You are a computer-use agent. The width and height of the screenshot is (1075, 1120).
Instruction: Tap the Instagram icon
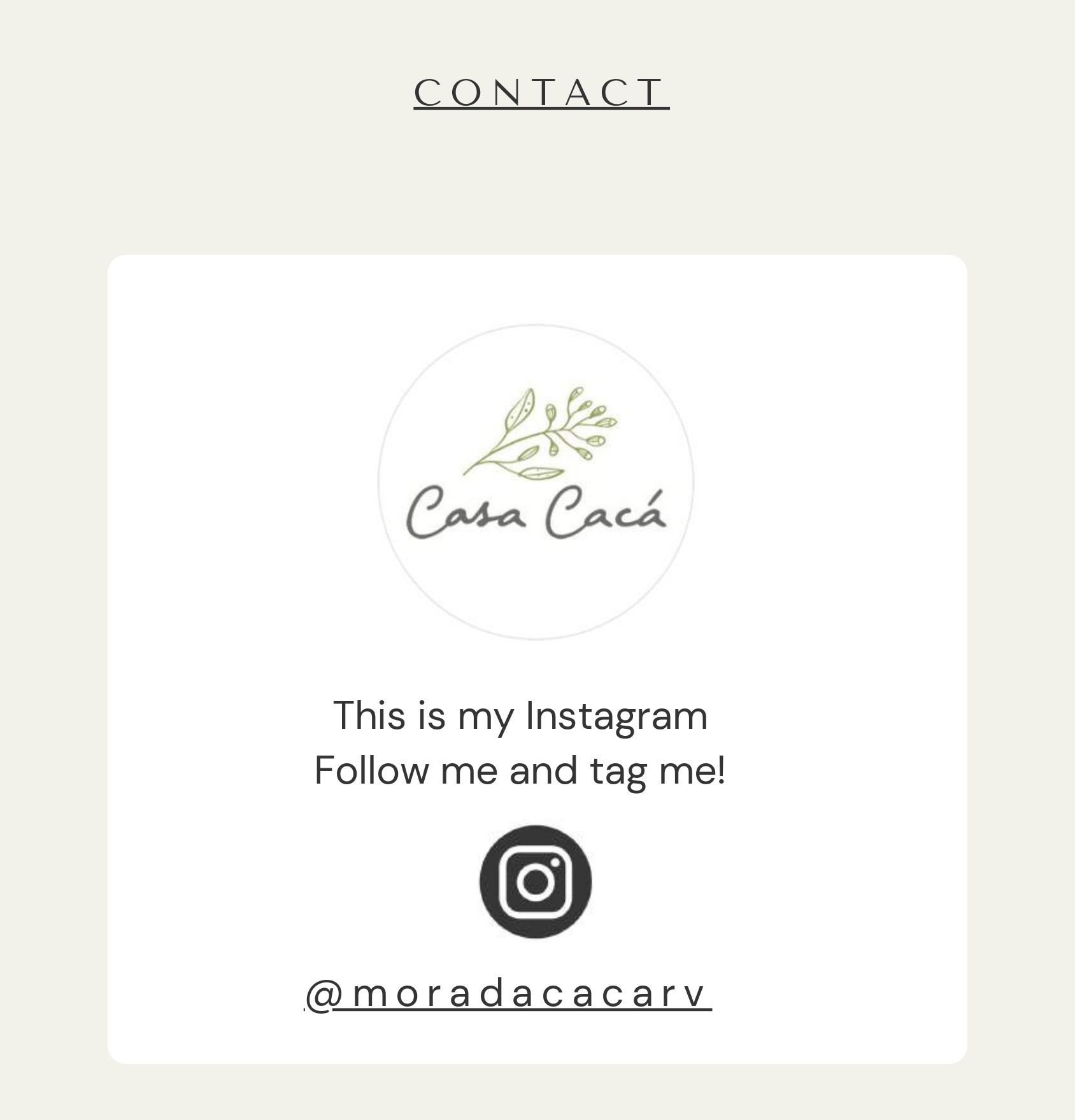click(536, 882)
